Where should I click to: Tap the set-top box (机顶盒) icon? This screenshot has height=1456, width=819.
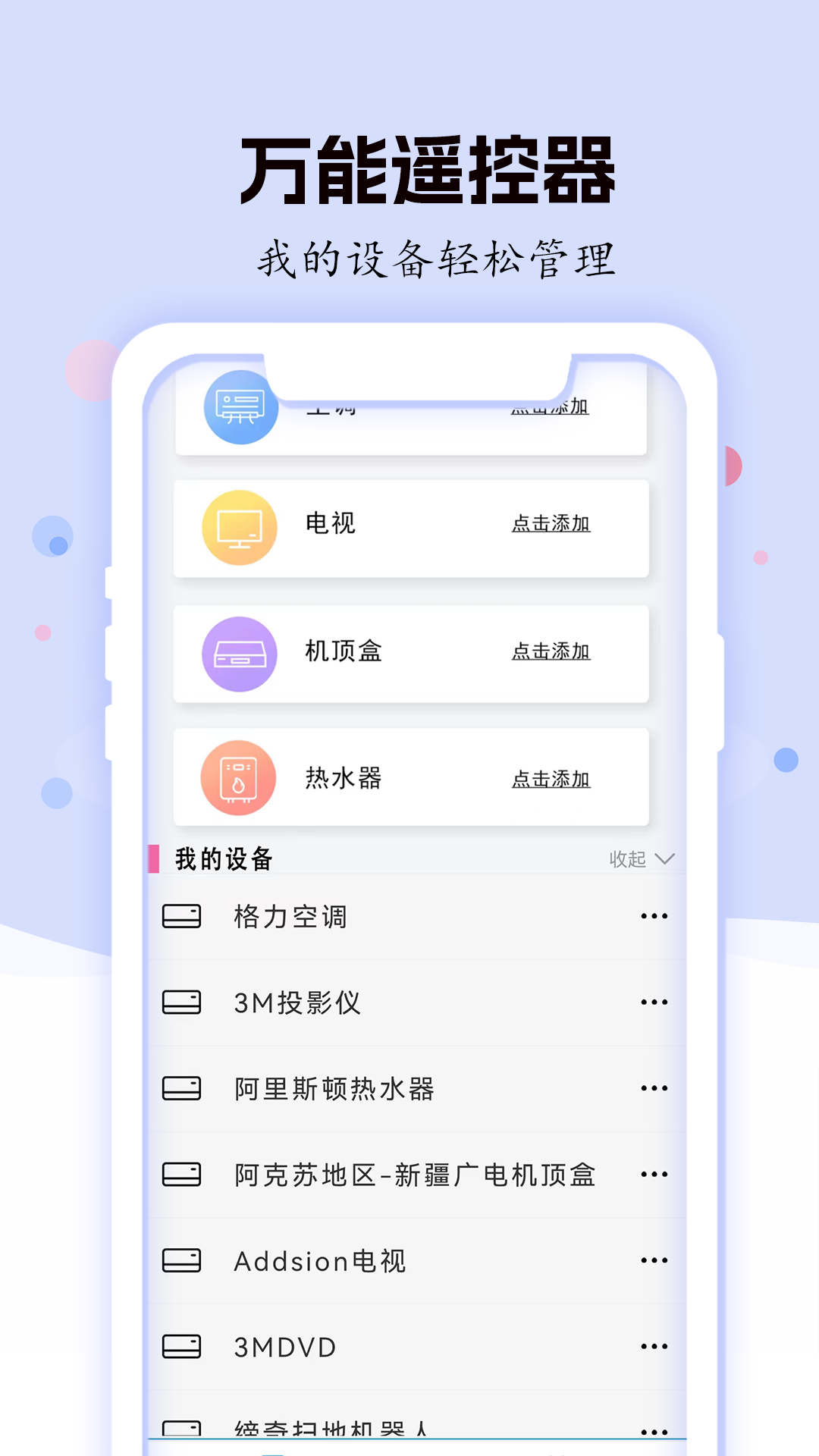click(237, 654)
